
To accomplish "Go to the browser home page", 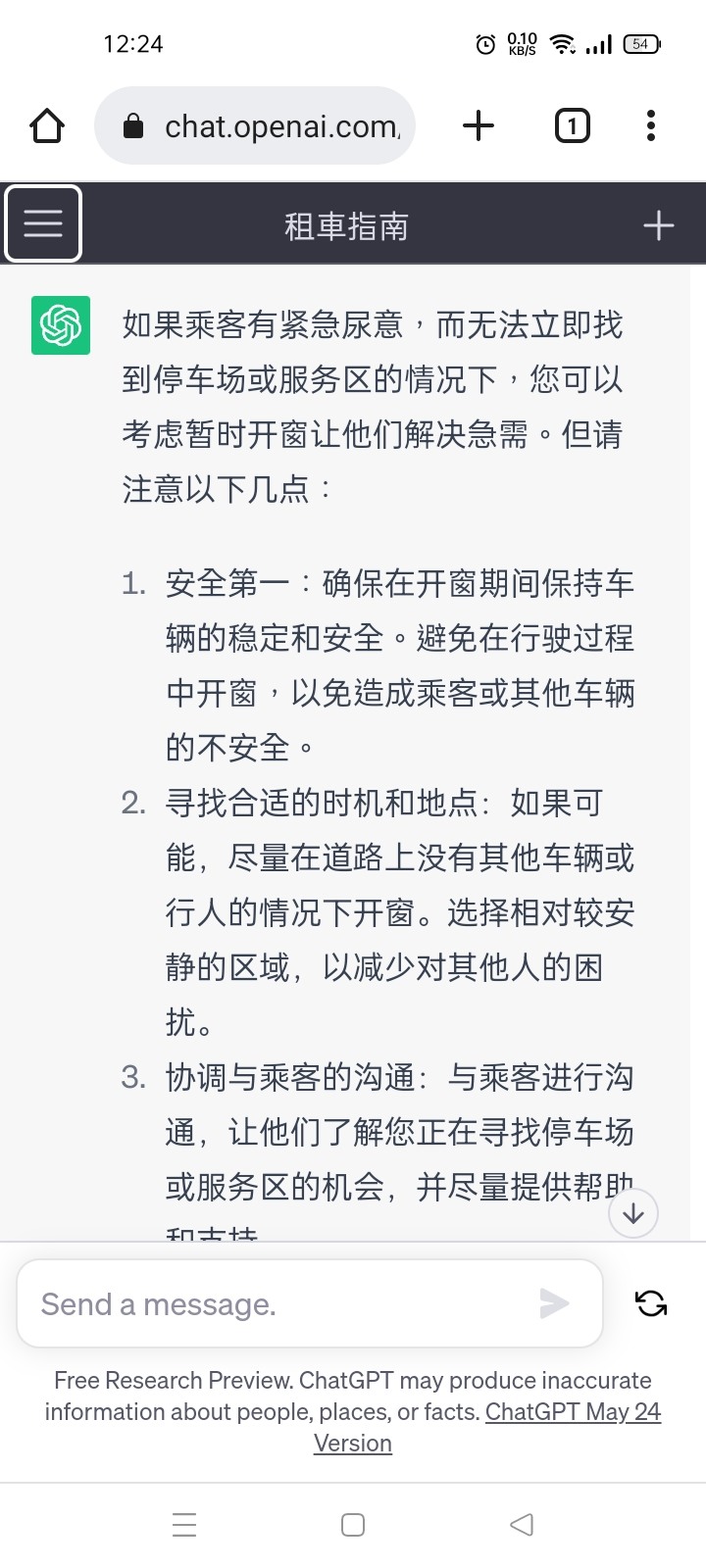I will pyautogui.click(x=47, y=125).
